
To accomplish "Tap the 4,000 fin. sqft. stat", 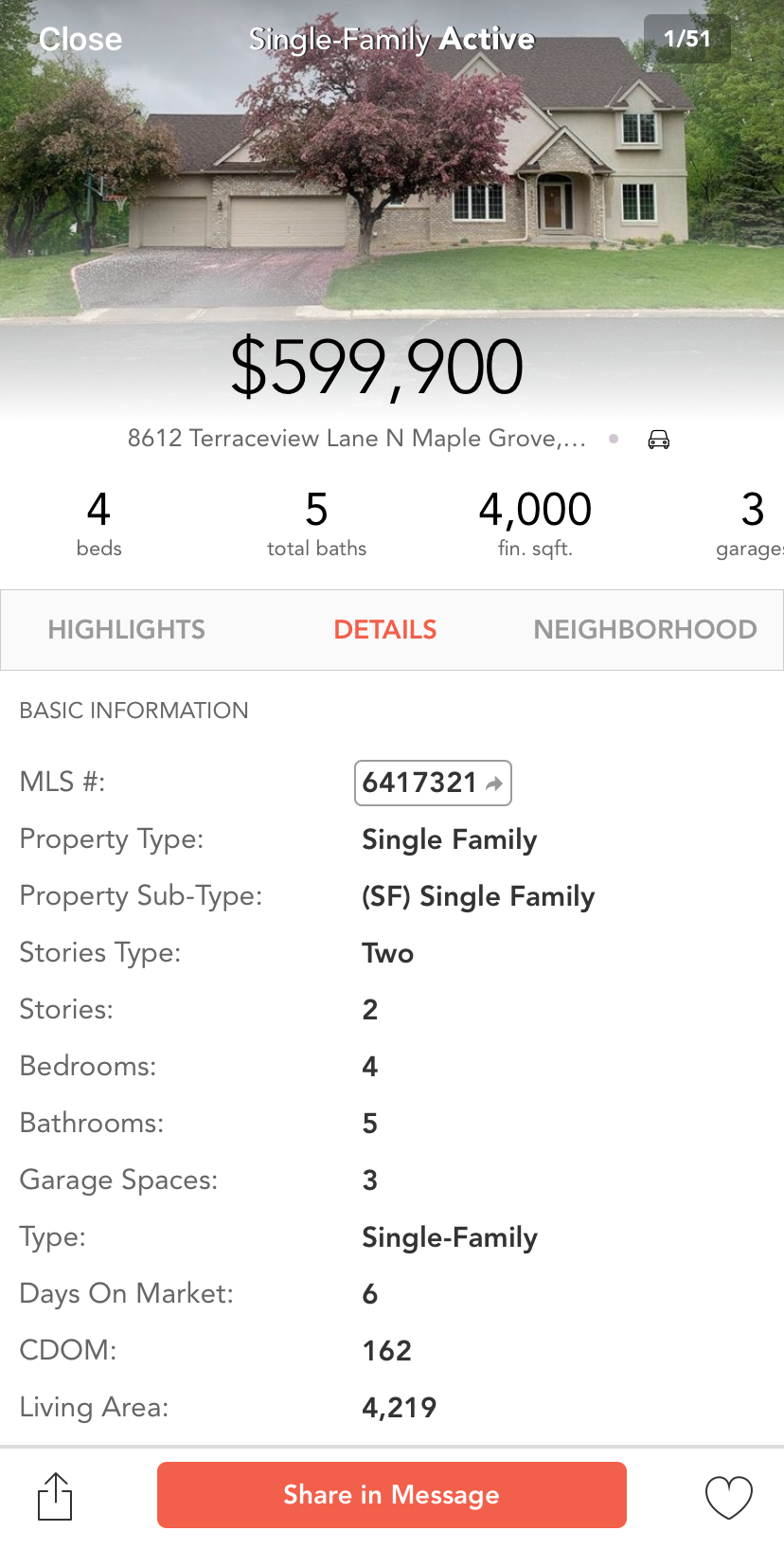I will [535, 521].
